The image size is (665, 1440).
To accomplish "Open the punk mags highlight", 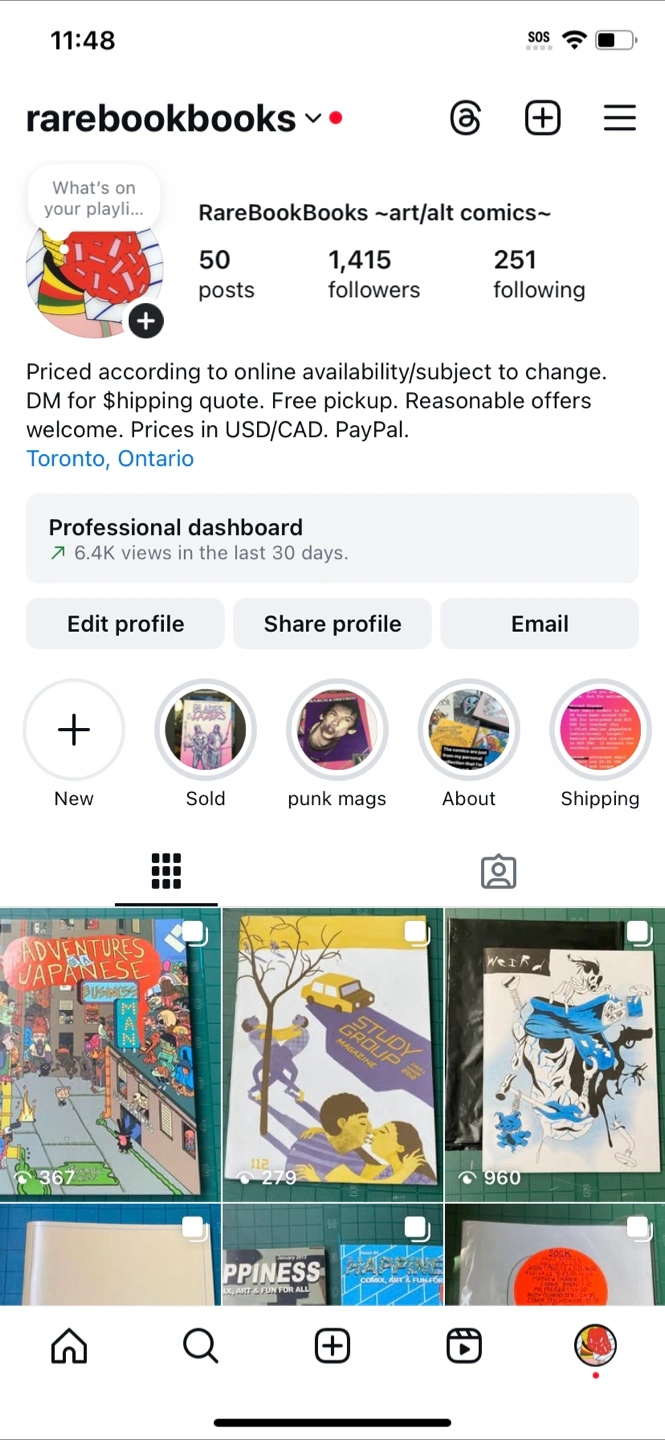I will [x=337, y=730].
